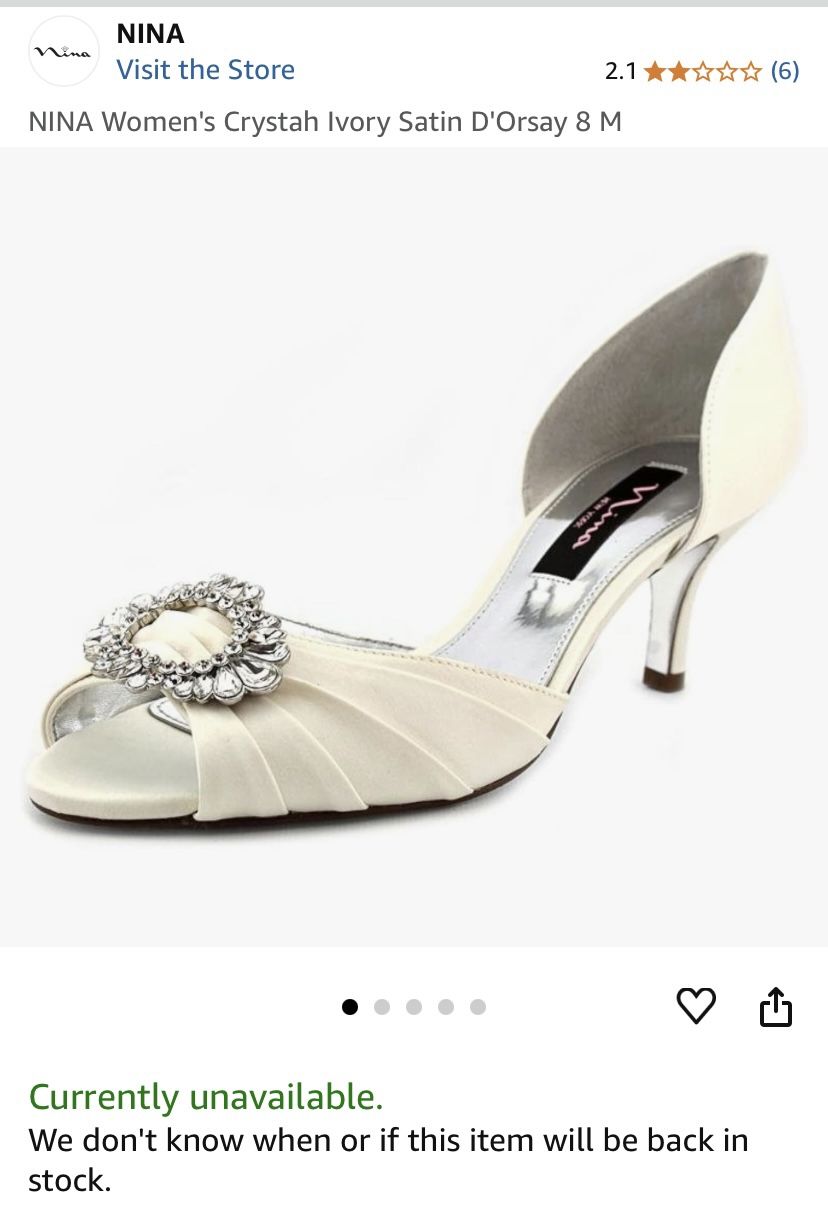Click the Nina circular brand logo
Screen dimensions: 828x1229
[x=62, y=51]
